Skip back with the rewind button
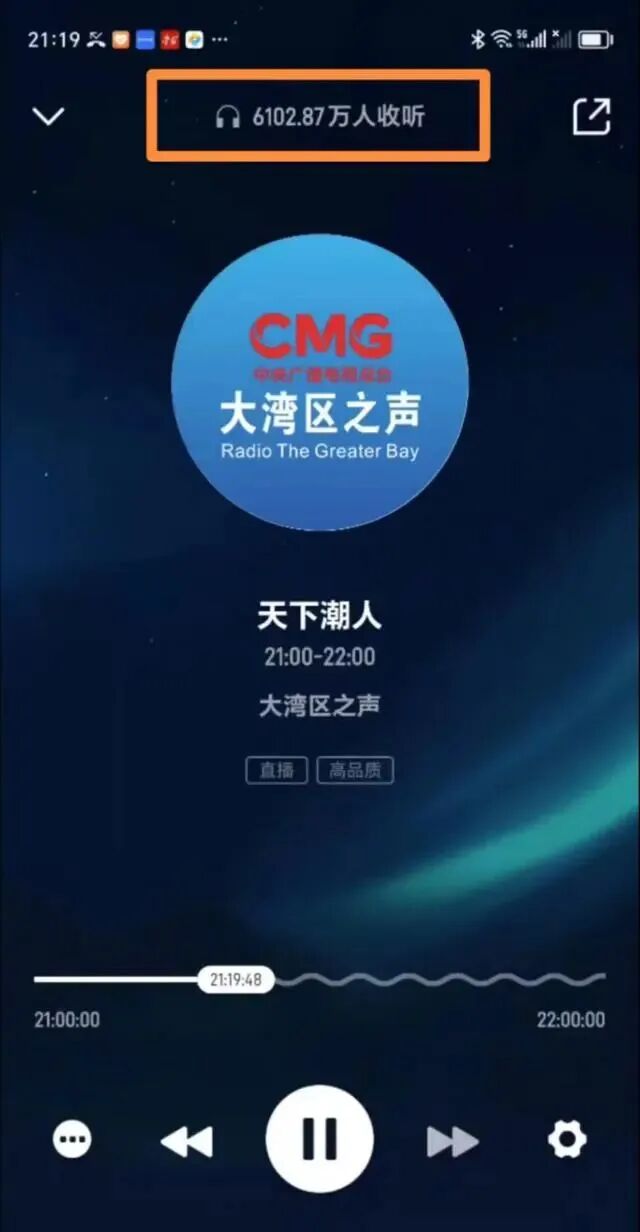Screen dimensions: 640x1232 pos(187,1141)
